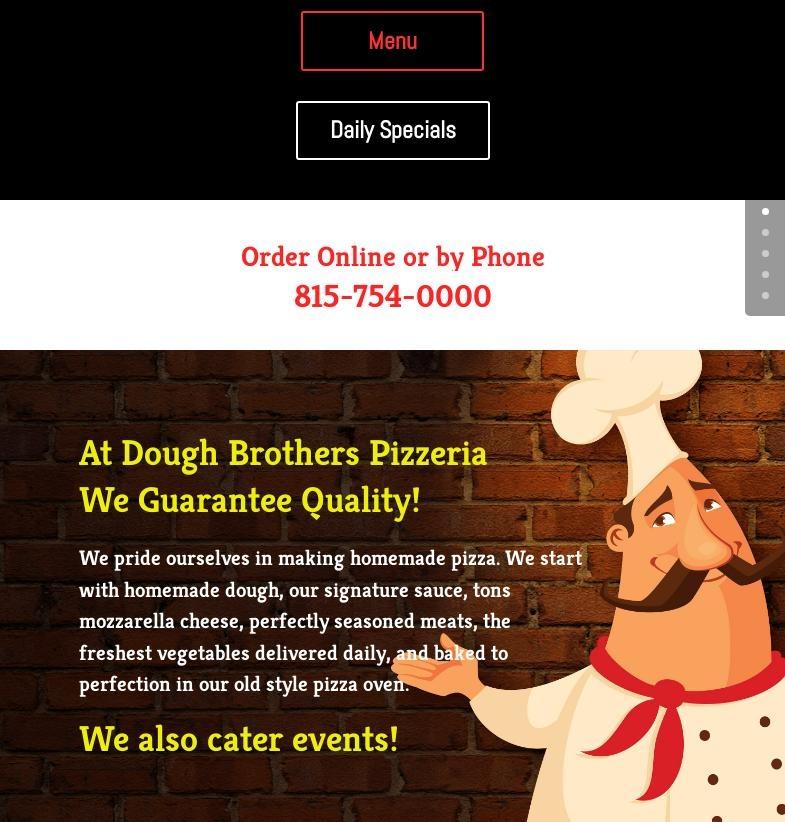View the Daily Specials
785x822 pixels.
(x=393, y=130)
